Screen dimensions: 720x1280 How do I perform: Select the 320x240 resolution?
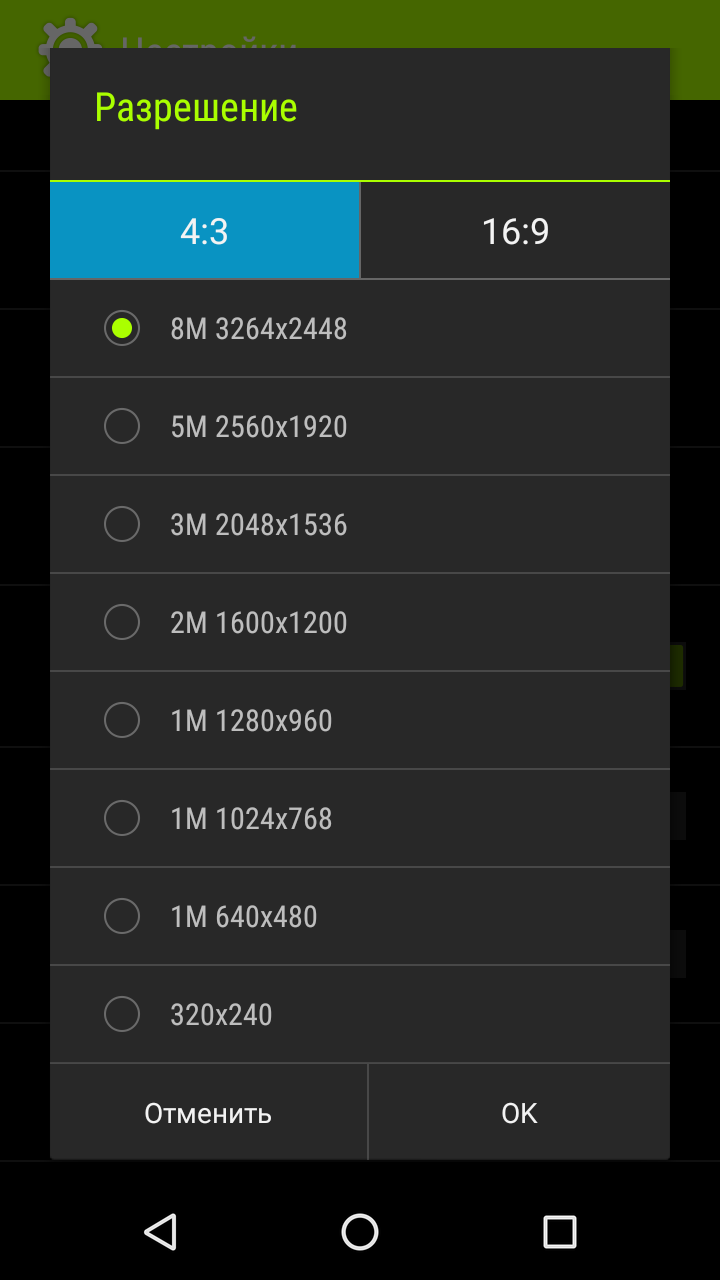pos(360,1015)
